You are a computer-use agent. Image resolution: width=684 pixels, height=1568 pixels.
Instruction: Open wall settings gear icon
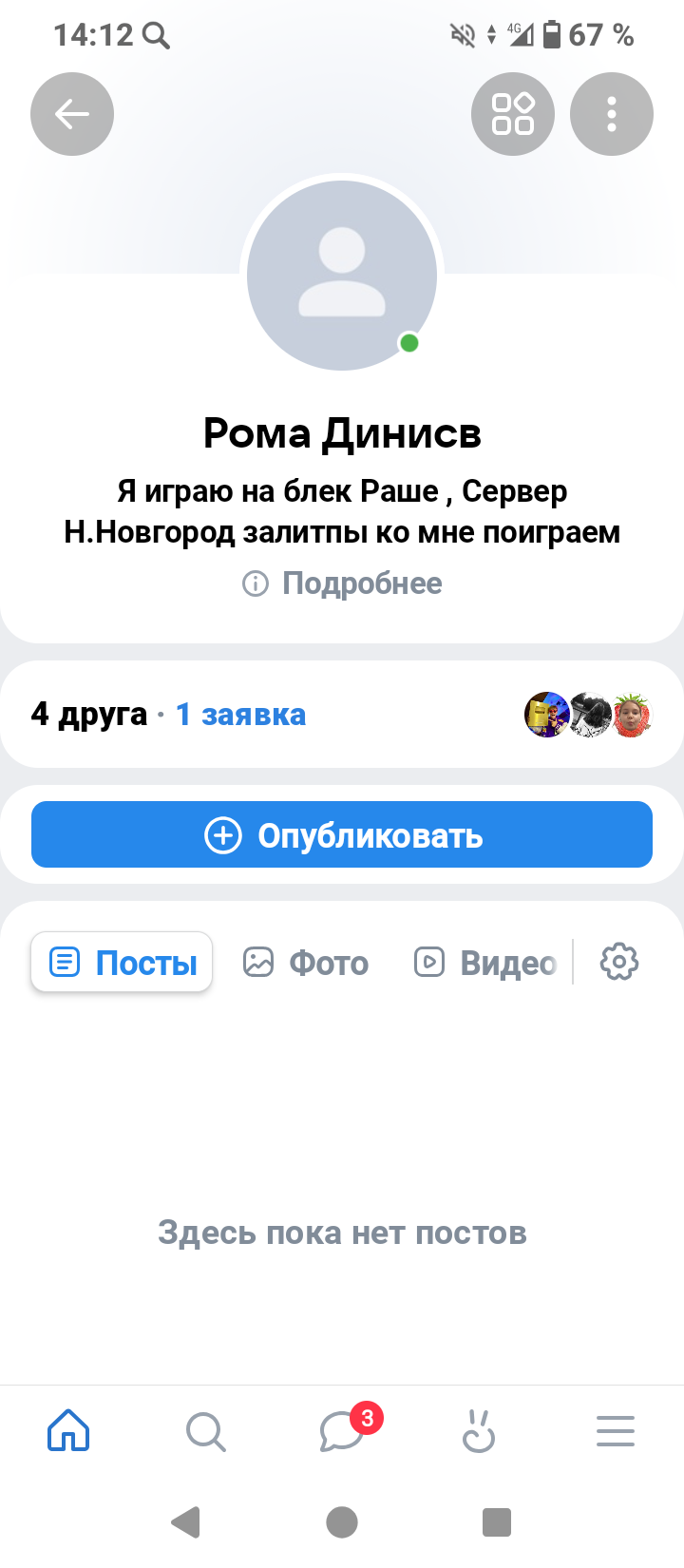[x=619, y=962]
